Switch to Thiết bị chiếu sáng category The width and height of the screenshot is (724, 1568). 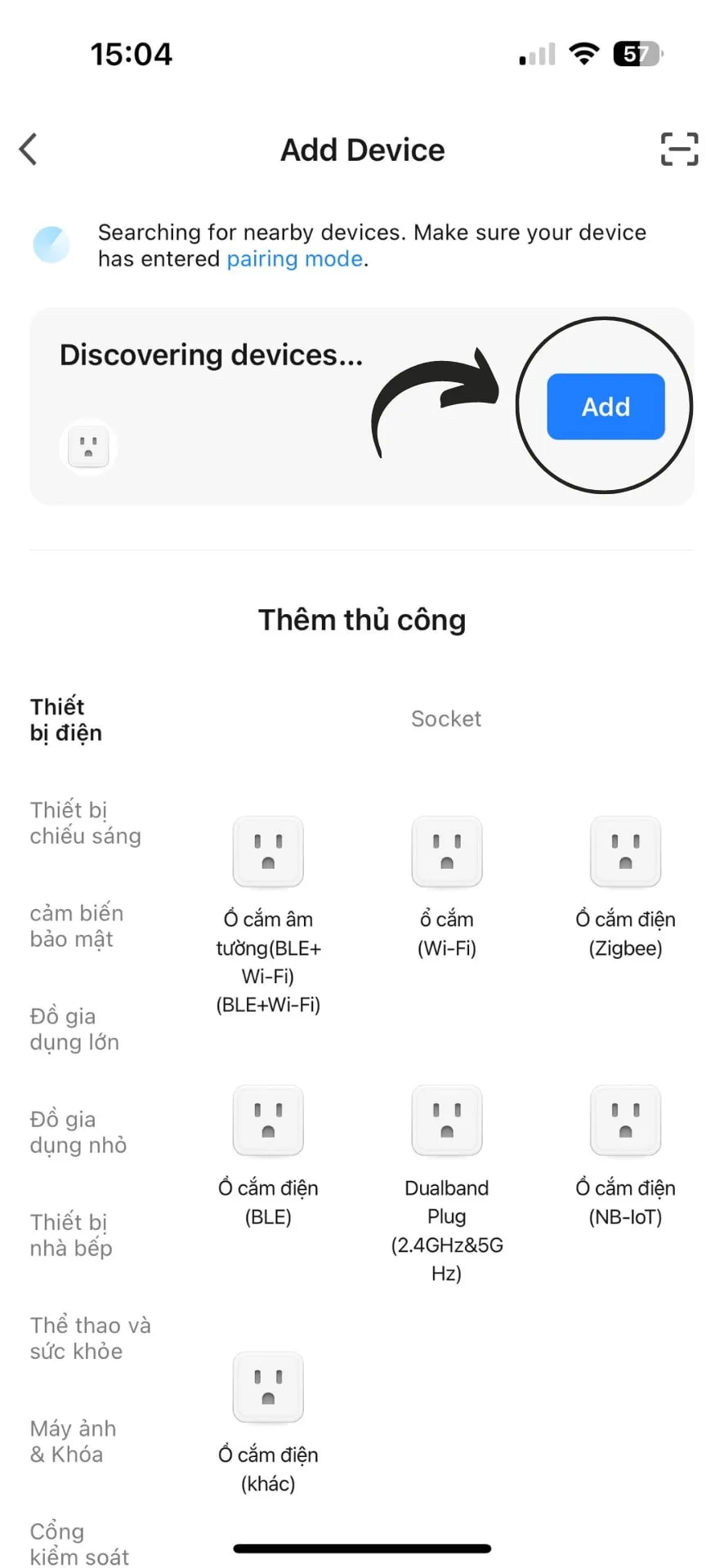85,822
